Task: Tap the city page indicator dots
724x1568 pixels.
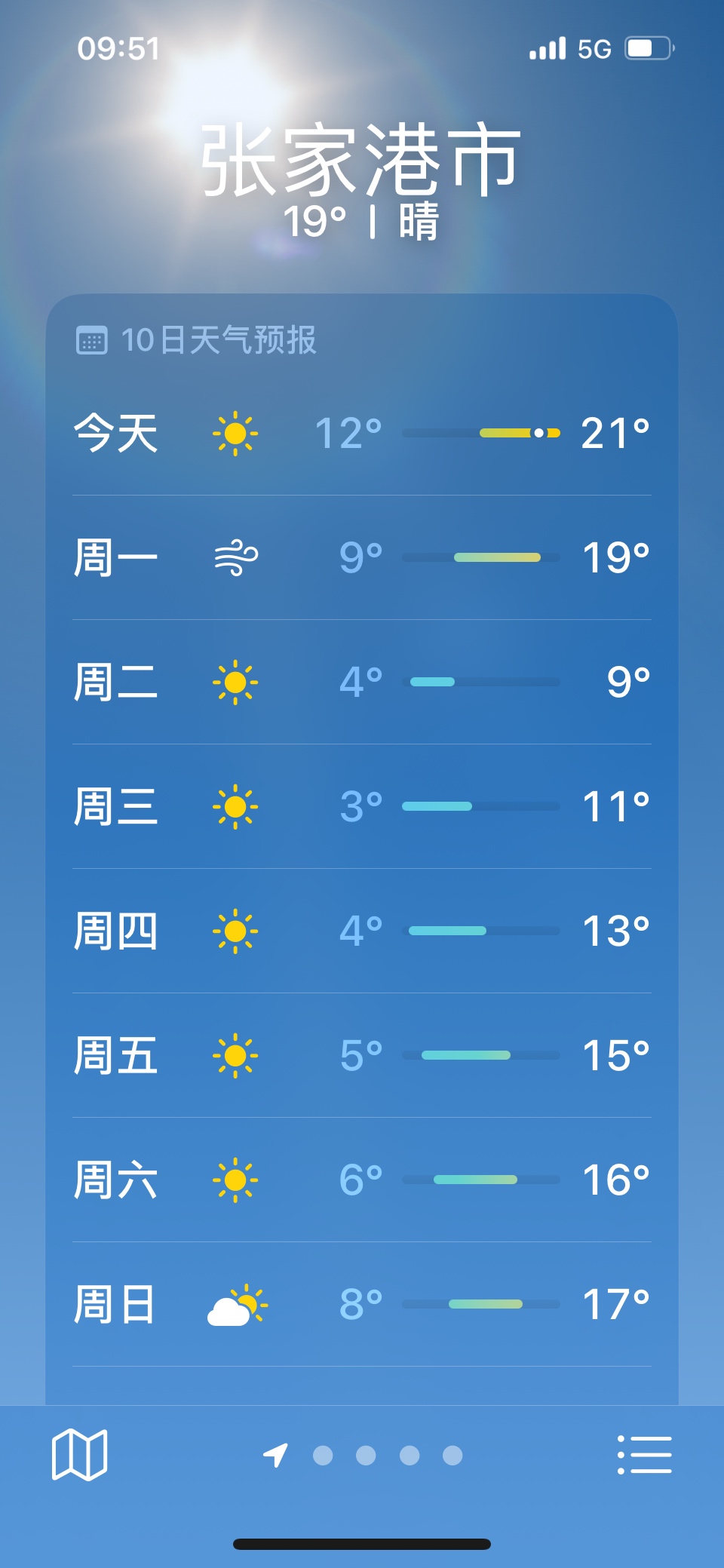Action: tap(387, 1455)
